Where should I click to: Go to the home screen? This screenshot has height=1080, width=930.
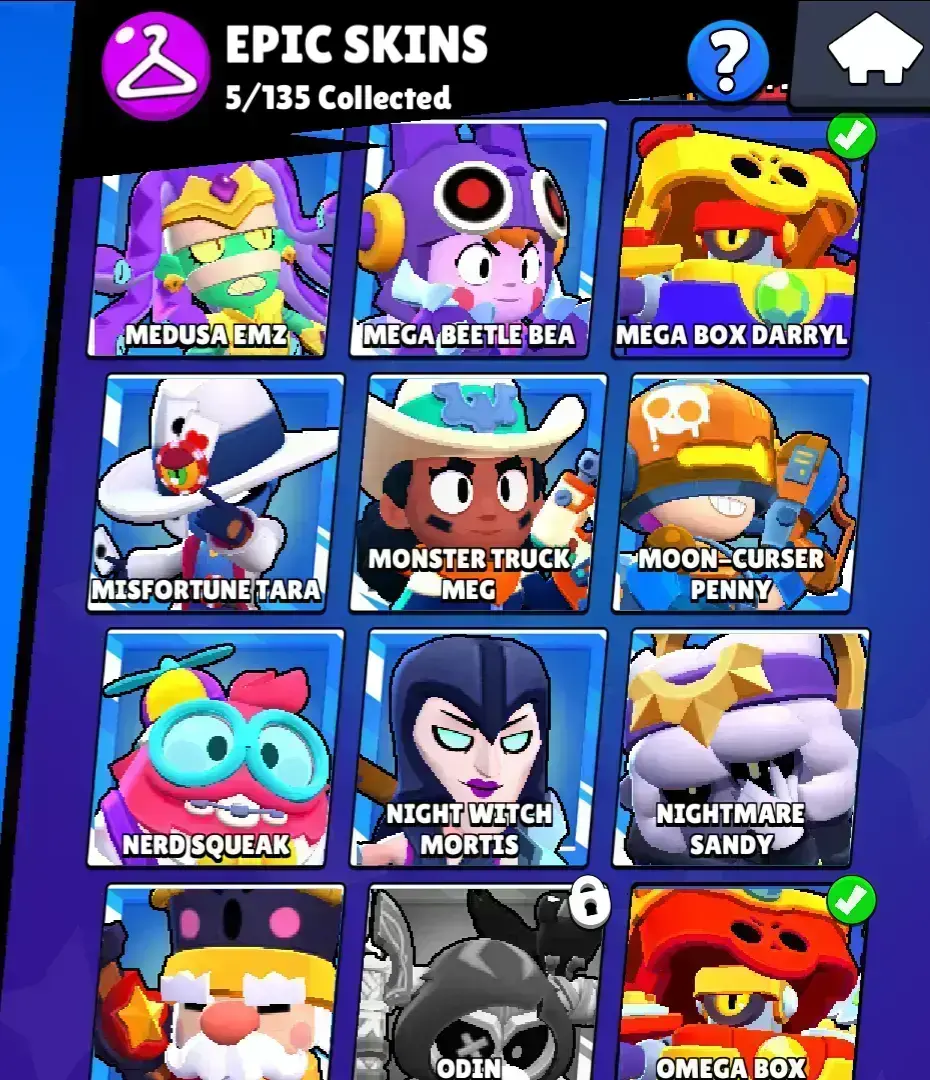[x=874, y=50]
